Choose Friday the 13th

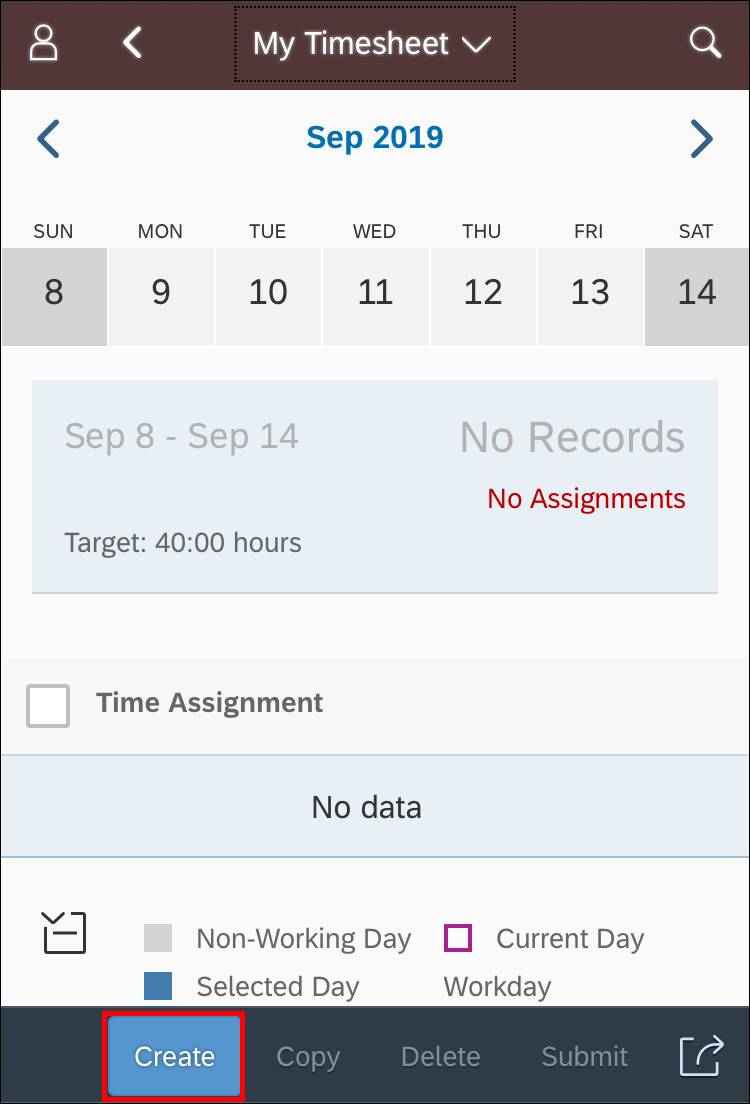(589, 293)
